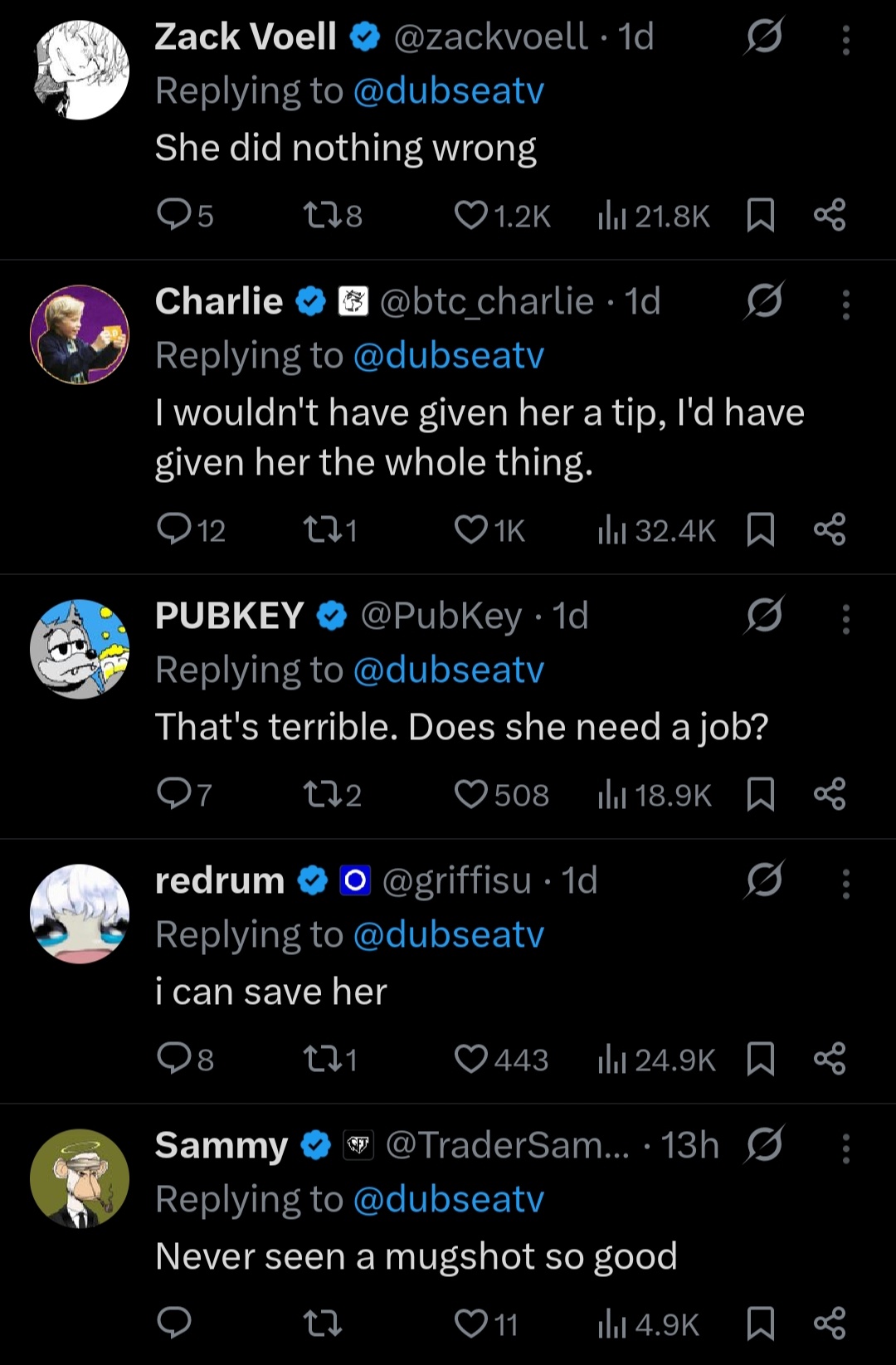Tap the Grok icon on redrum's reply
Screen dimensions: 896x1365
[763, 880]
